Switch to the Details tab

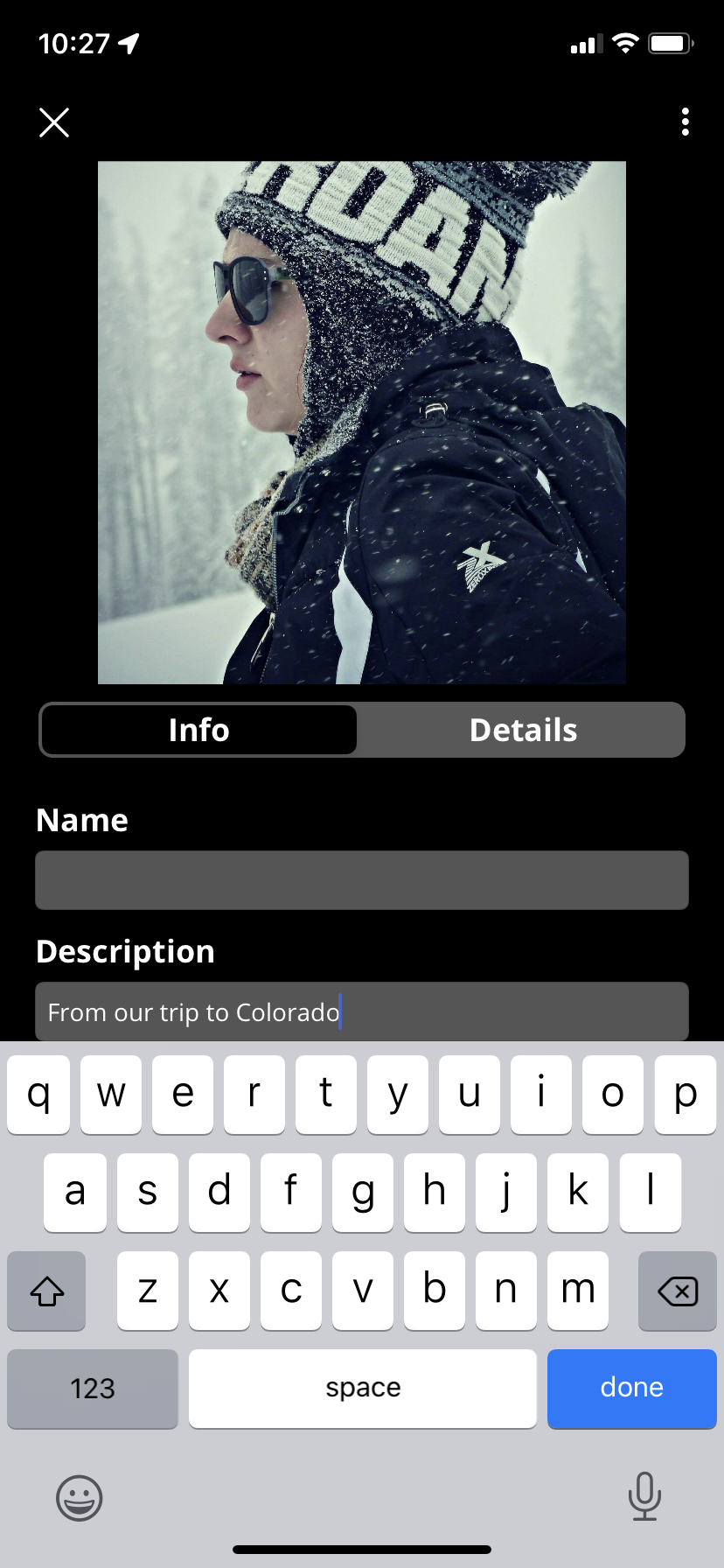coord(523,730)
